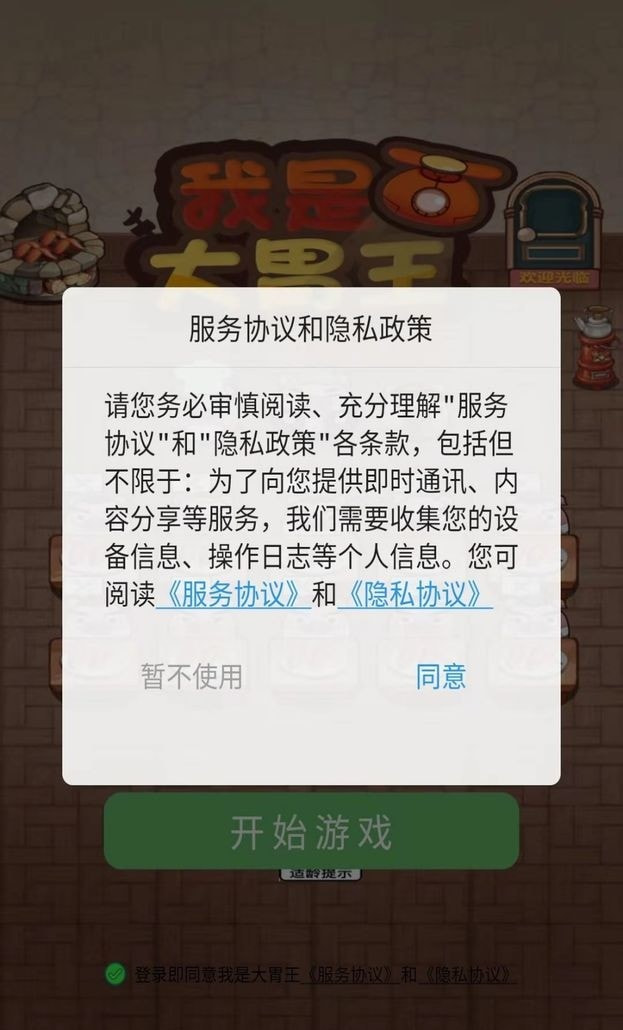The image size is (623, 1030).
Task: Tap 同意 to accept the agreement
Action: pyautogui.click(x=441, y=677)
